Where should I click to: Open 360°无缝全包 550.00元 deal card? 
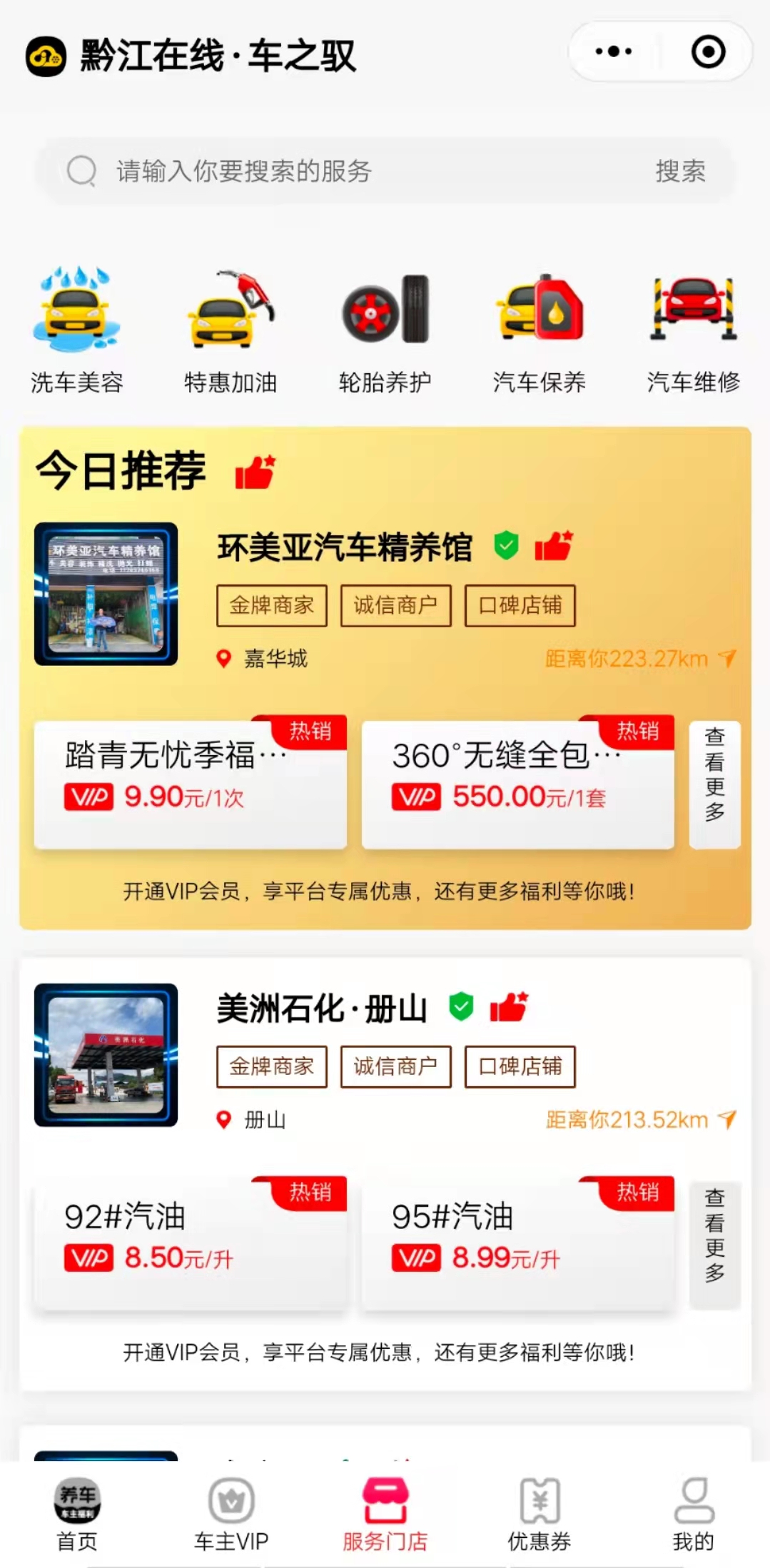point(517,784)
